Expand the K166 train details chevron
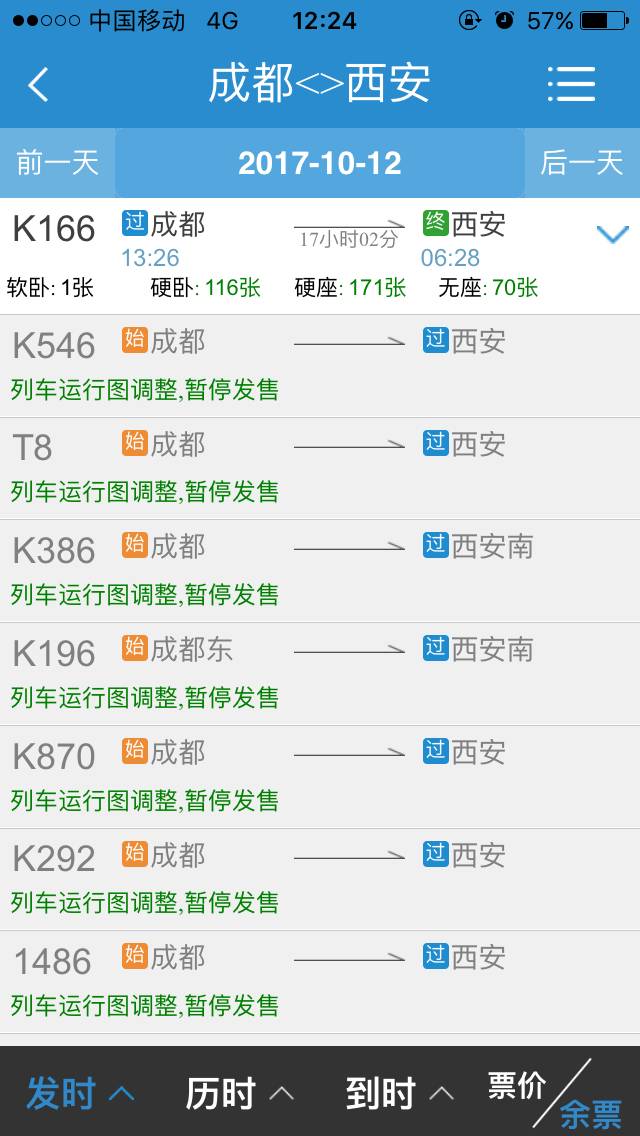Viewport: 640px width, 1136px height. click(x=612, y=234)
